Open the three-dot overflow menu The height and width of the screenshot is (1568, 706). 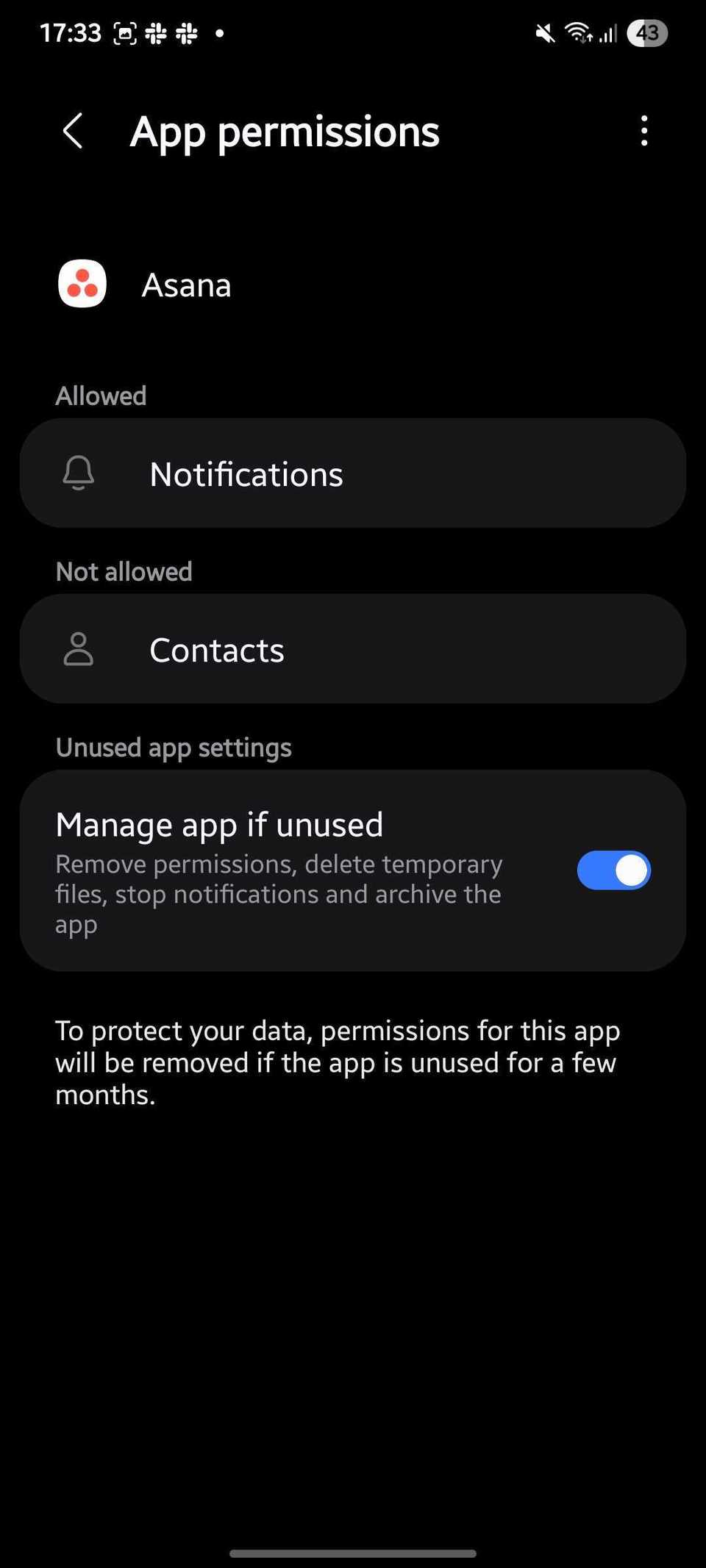click(x=644, y=132)
